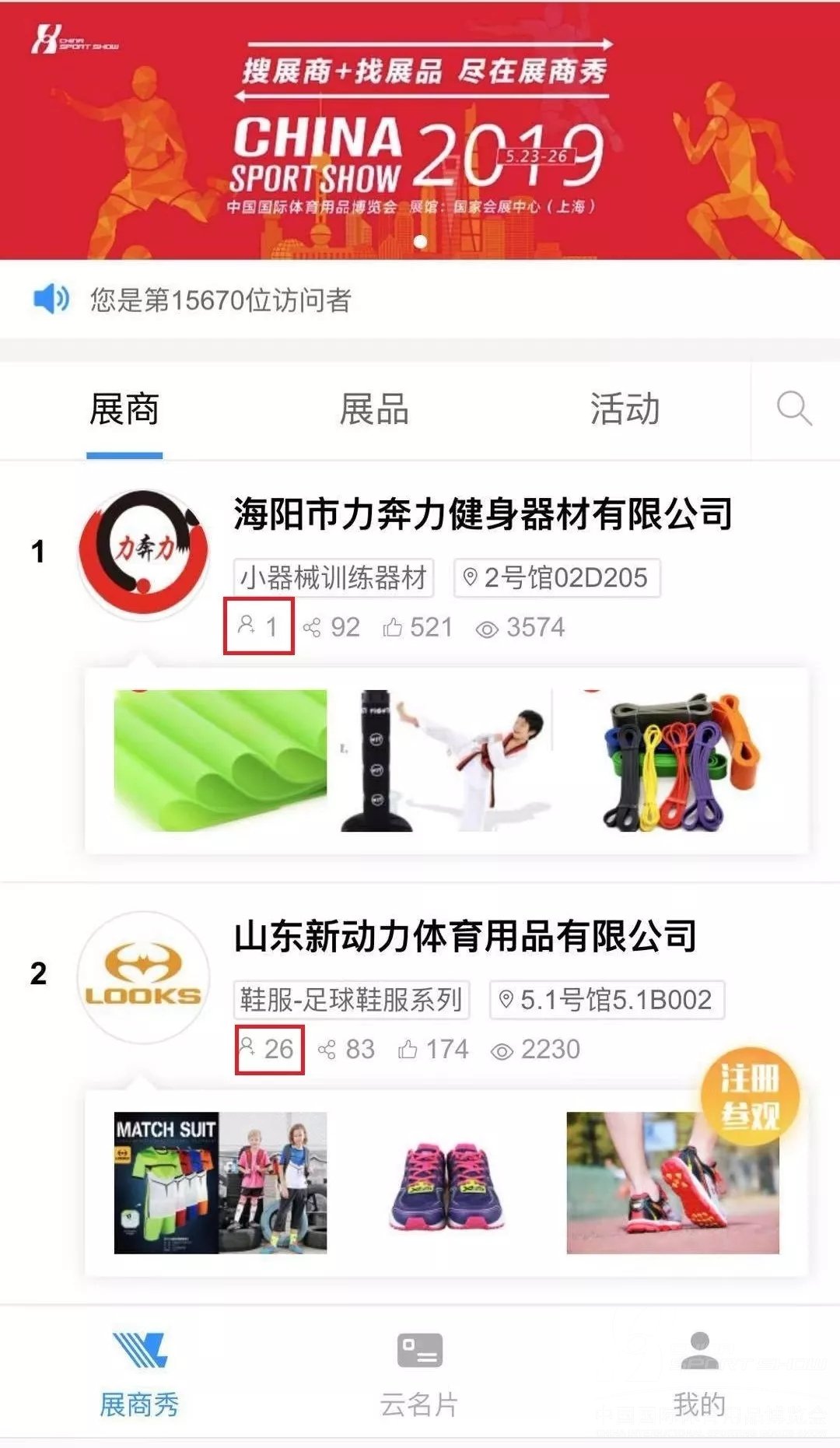Open exhibitor 海阳市力奔力健身器材有限公司
The image size is (840, 1448).
(x=482, y=514)
